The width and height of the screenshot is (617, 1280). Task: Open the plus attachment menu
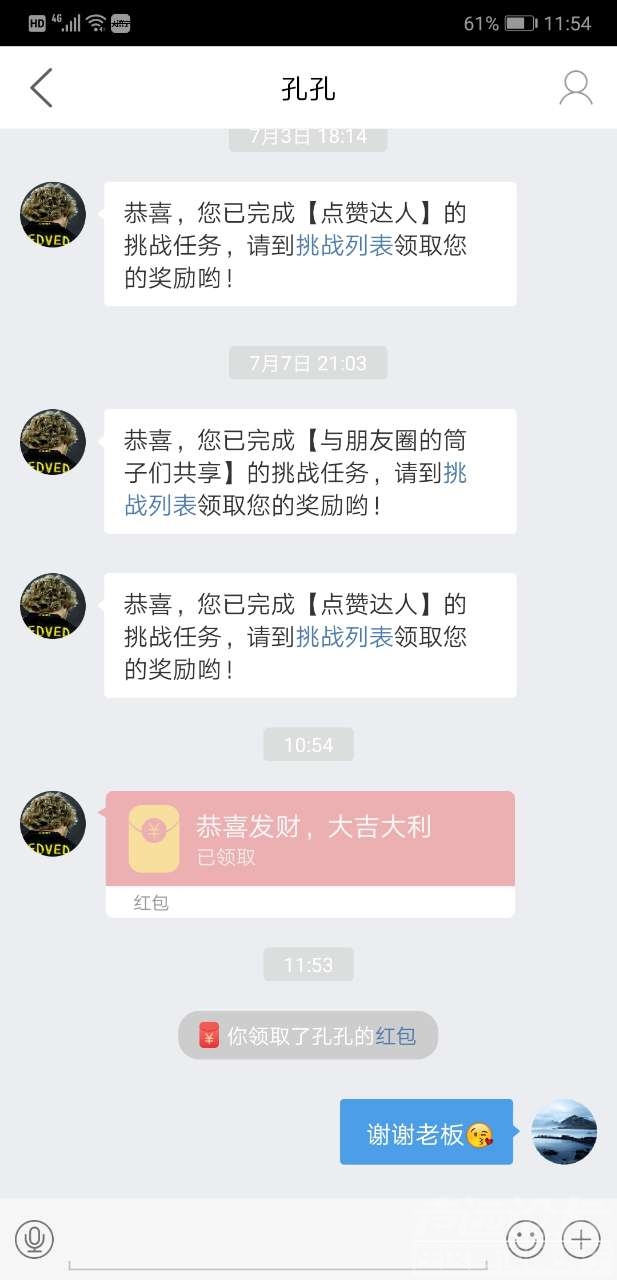coord(581,1240)
